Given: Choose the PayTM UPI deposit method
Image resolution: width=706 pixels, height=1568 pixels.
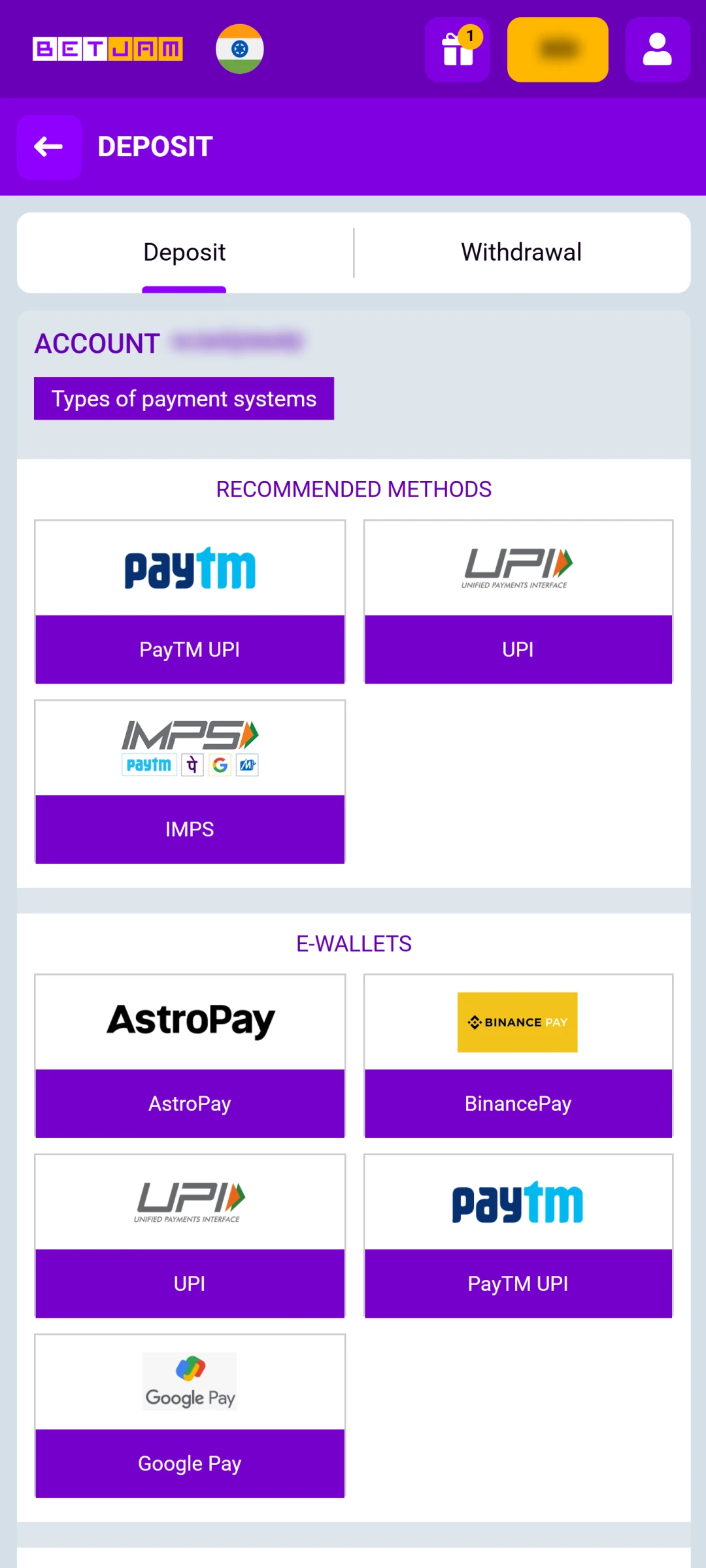Looking at the screenshot, I should point(190,648).
